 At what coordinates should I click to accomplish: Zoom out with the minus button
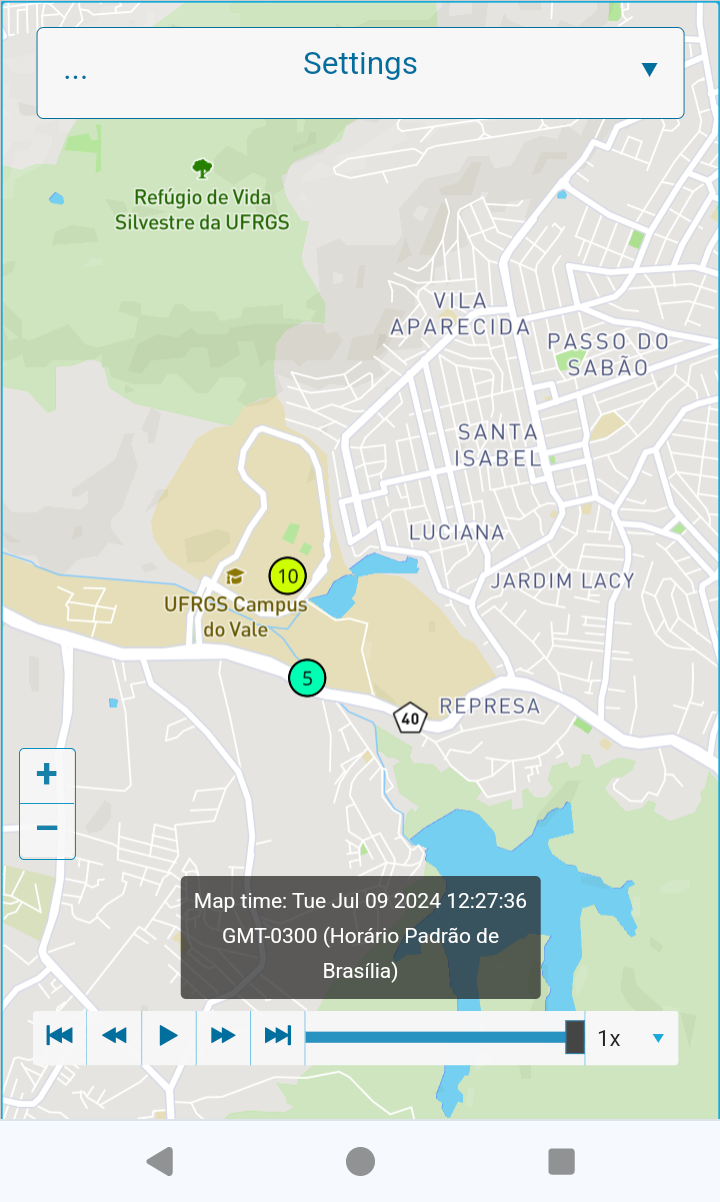pyautogui.click(x=47, y=830)
